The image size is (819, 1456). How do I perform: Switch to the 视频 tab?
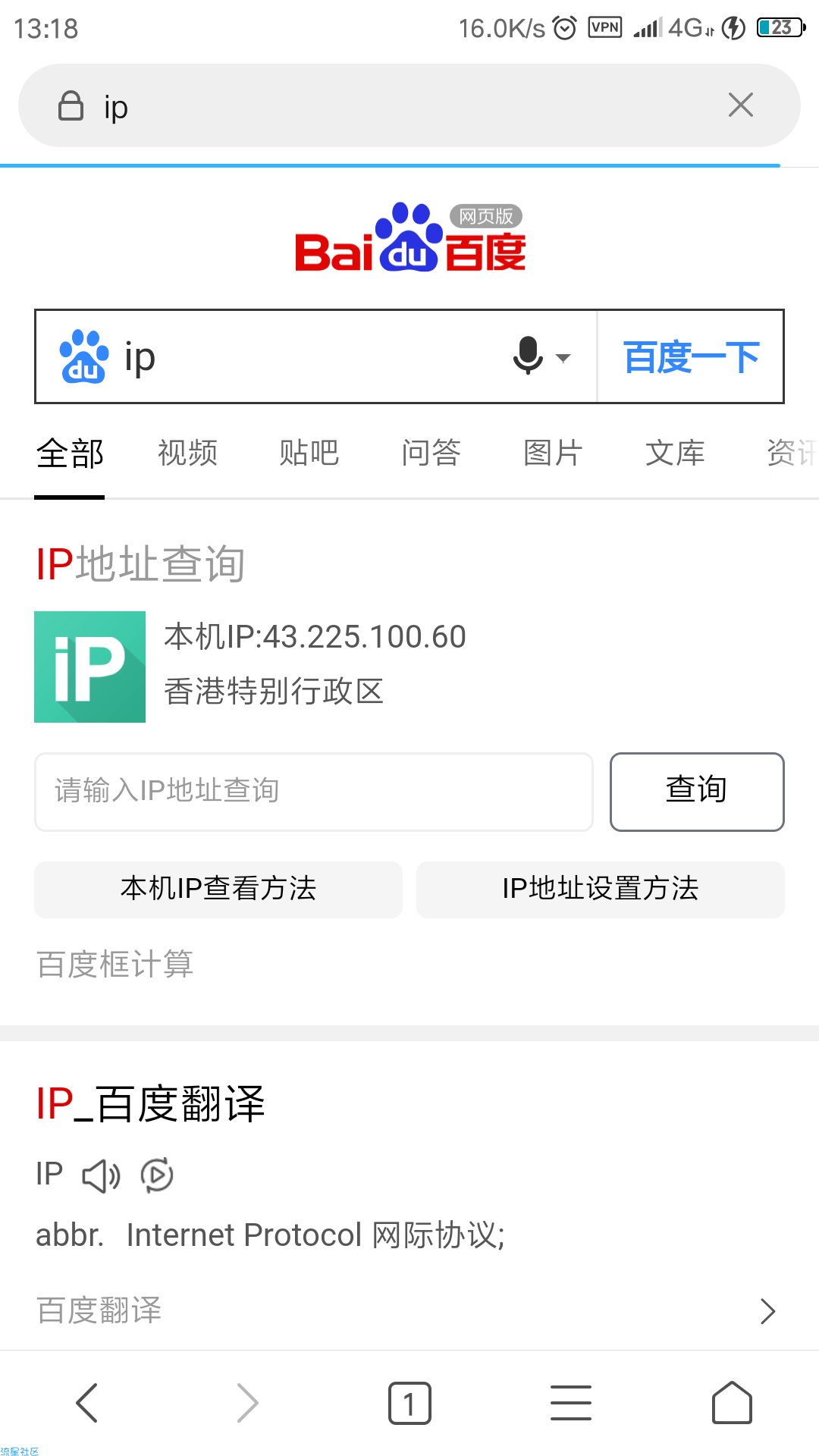pyautogui.click(x=187, y=453)
